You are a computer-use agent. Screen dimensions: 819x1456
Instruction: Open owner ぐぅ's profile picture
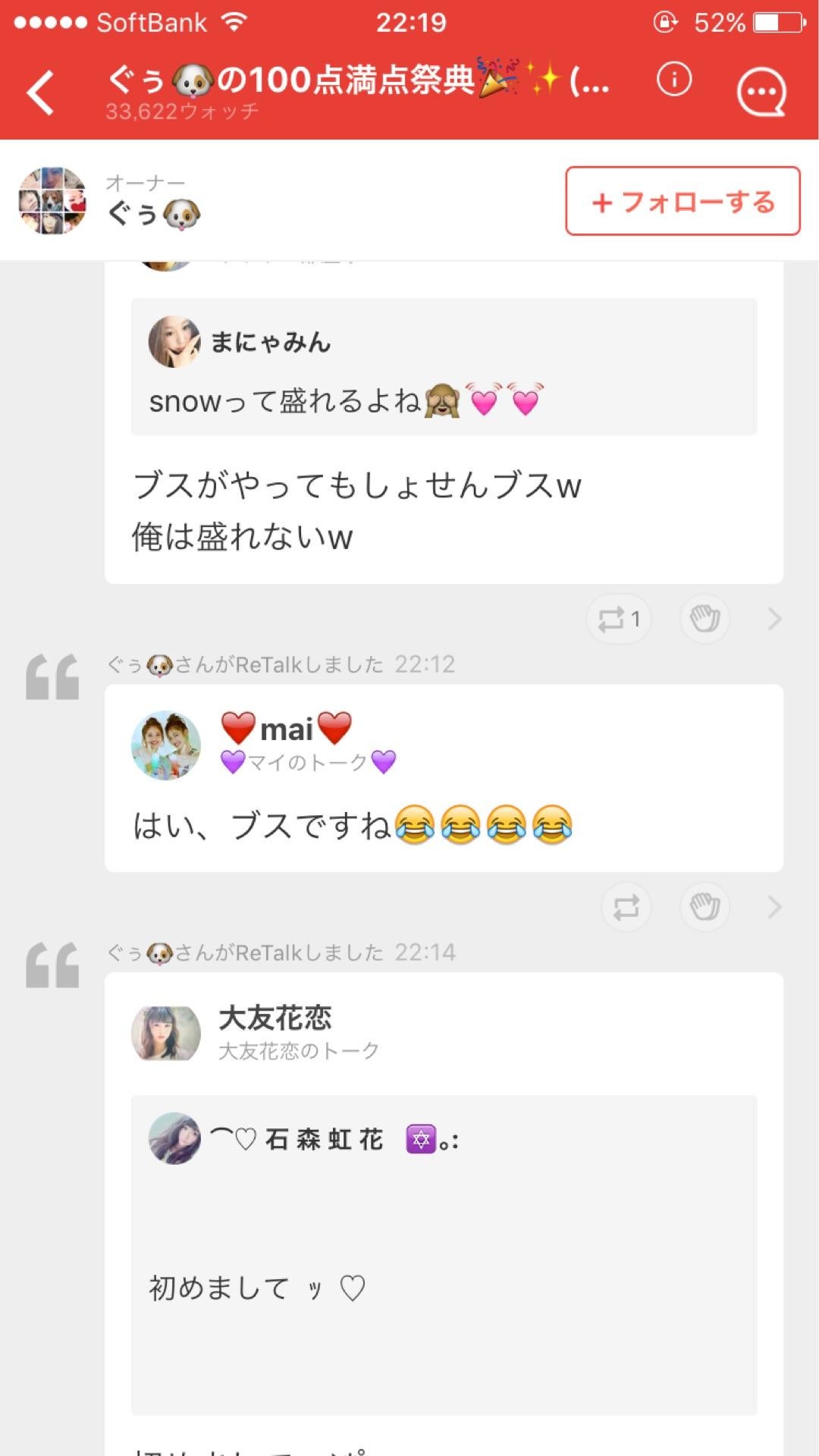(52, 202)
